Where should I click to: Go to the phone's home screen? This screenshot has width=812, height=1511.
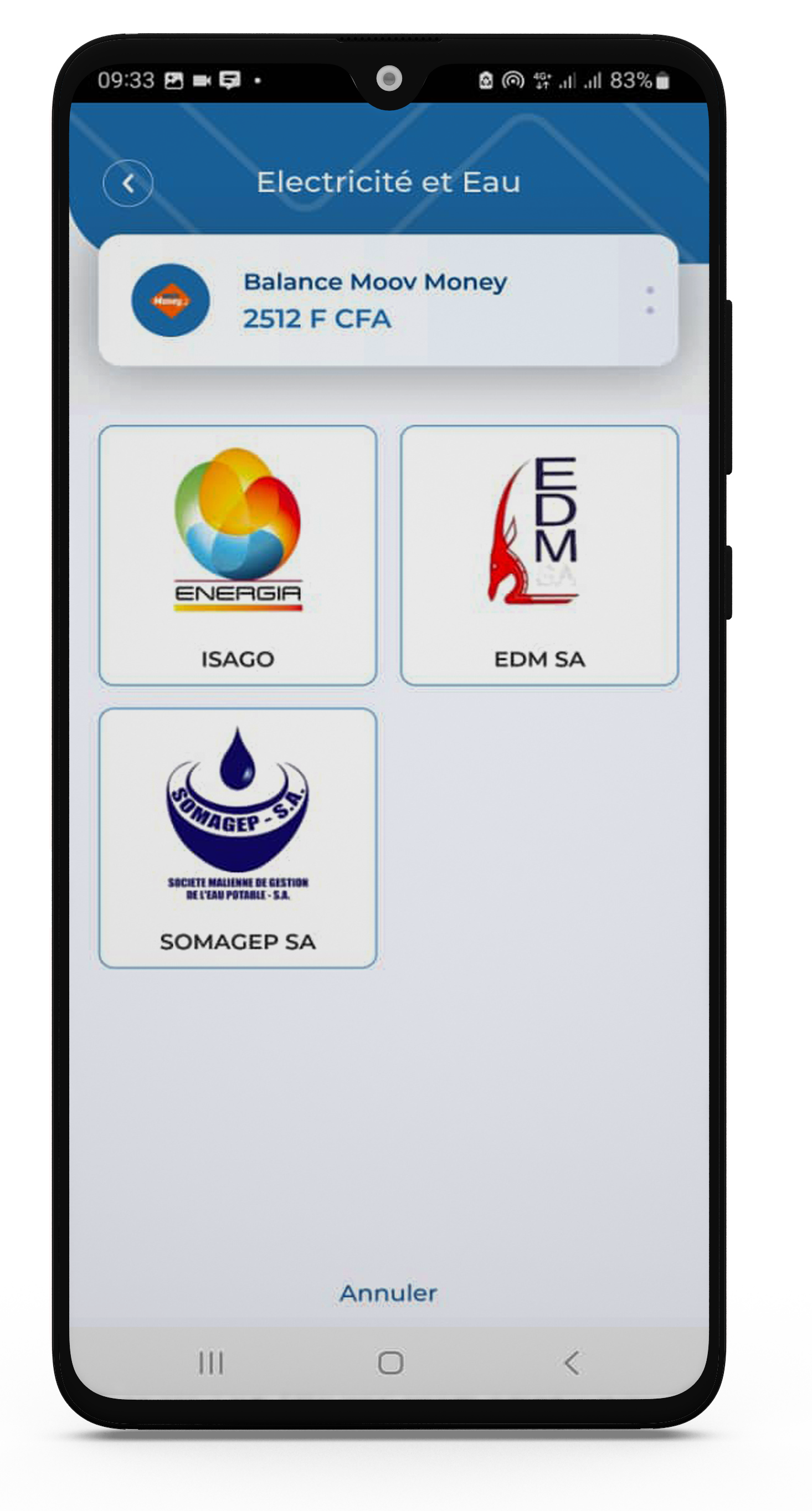click(390, 1363)
